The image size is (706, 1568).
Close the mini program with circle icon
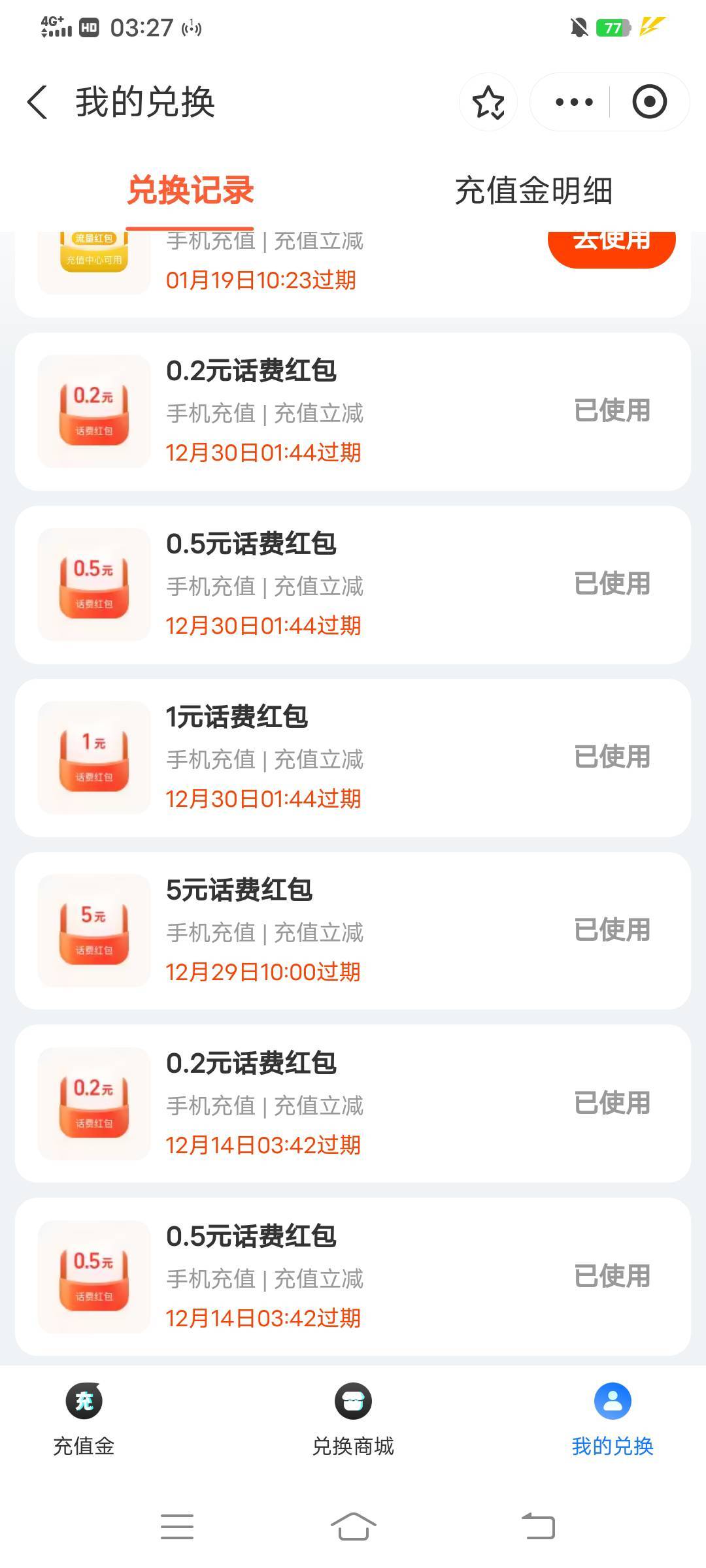[x=649, y=103]
